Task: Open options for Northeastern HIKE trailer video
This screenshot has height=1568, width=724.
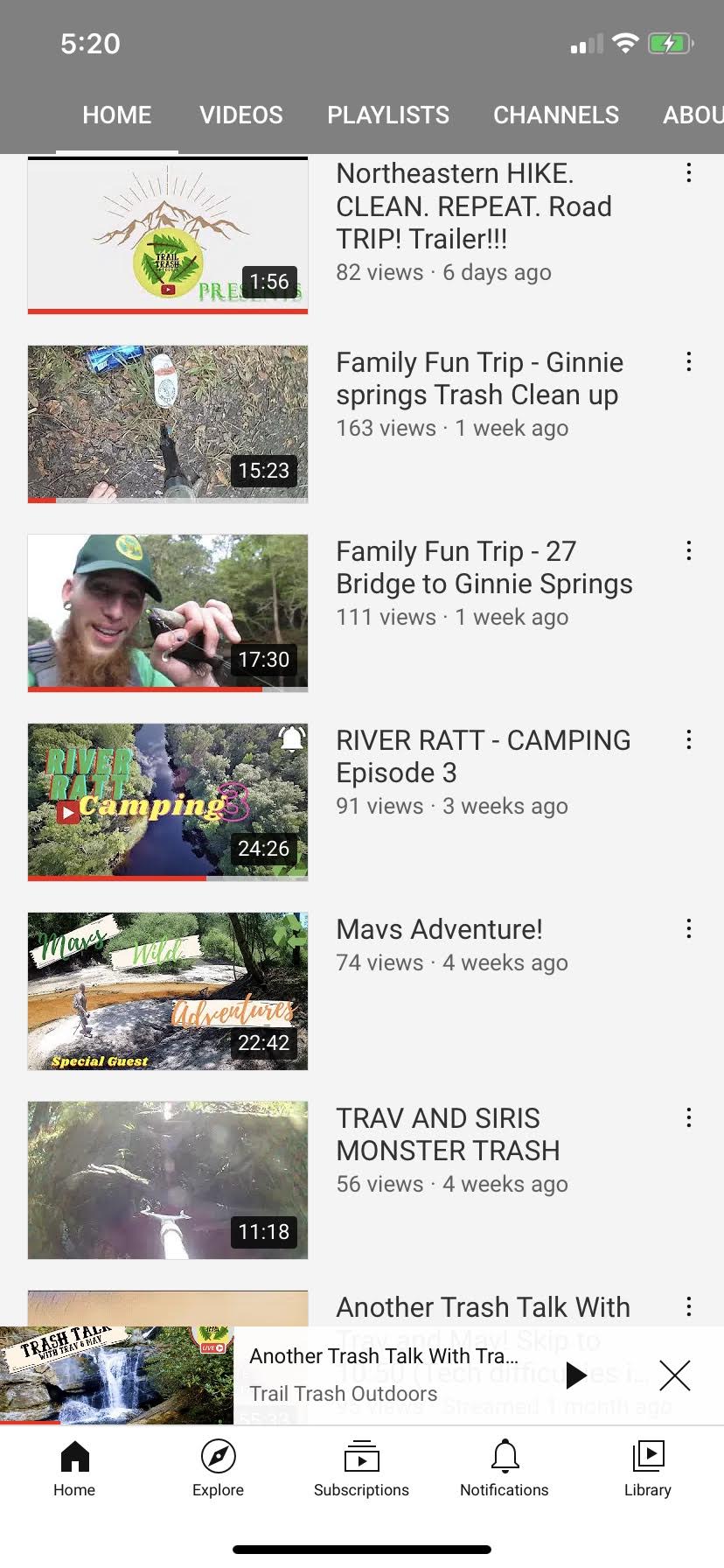Action: coord(689,173)
